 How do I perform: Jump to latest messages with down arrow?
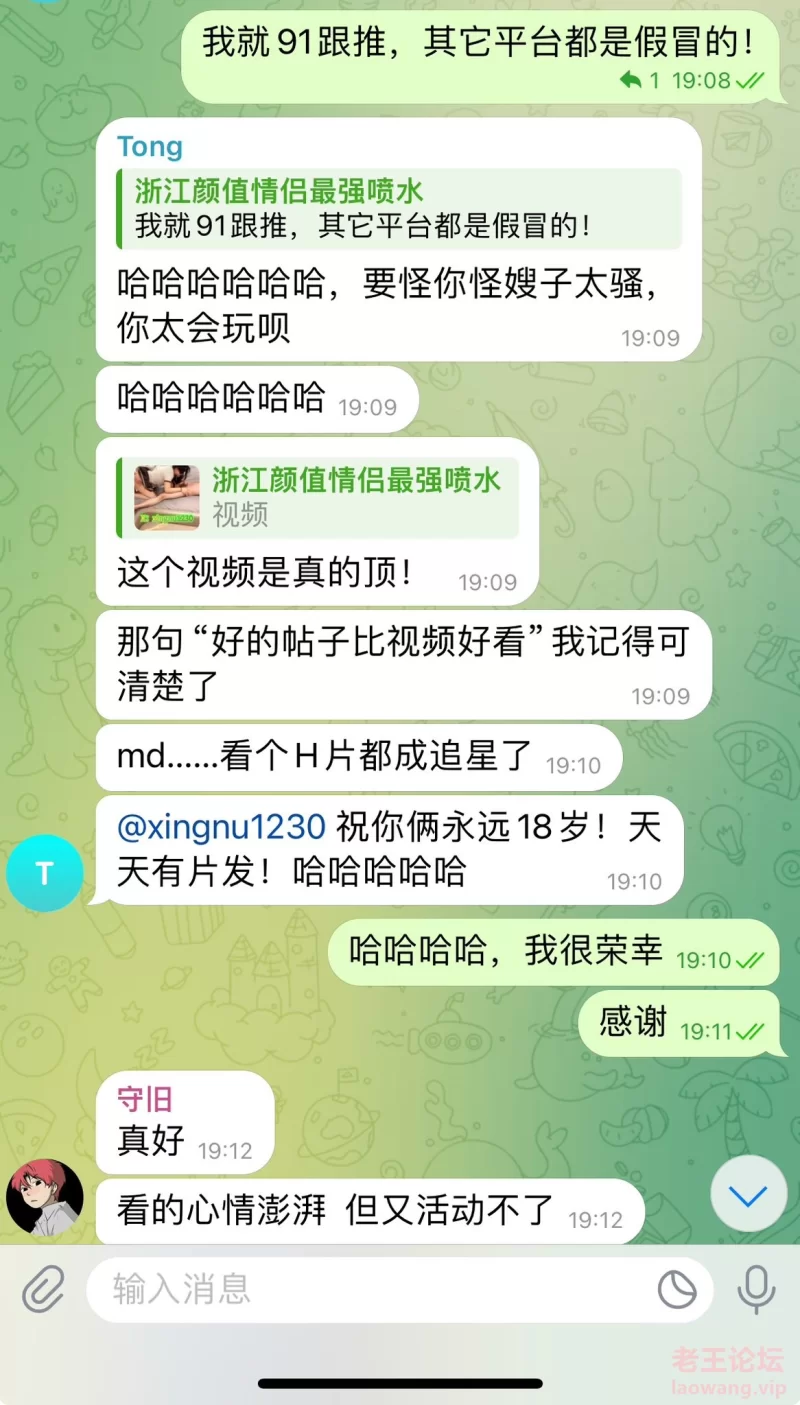(x=748, y=1195)
